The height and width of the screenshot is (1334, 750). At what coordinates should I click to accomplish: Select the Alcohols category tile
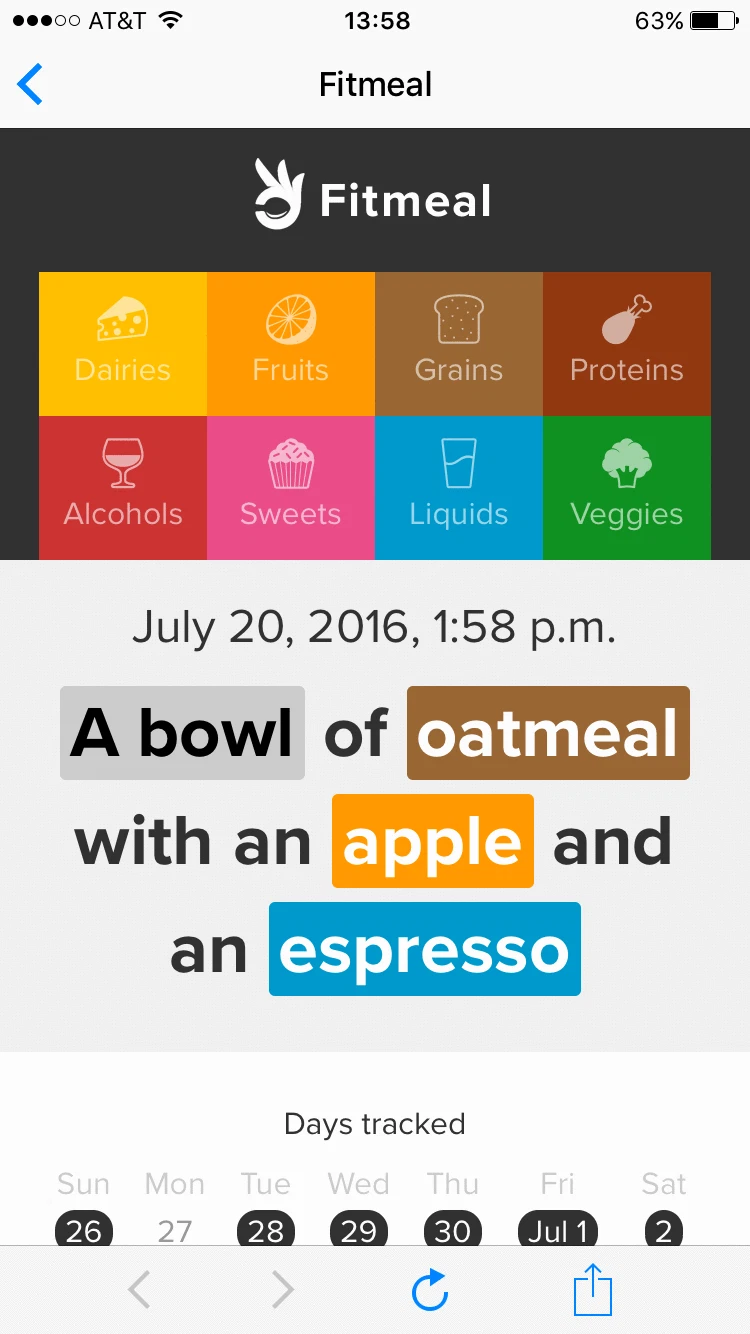pos(123,487)
